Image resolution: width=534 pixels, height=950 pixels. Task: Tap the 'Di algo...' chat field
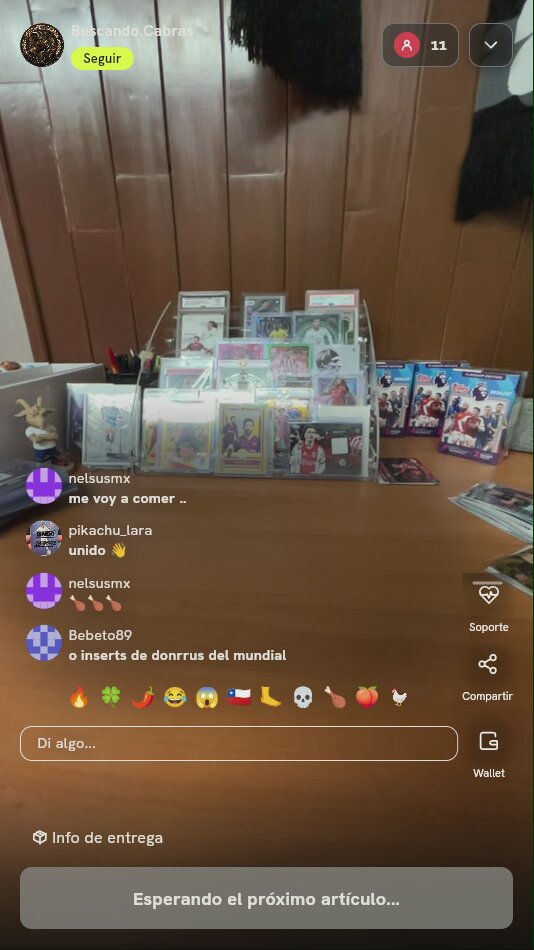(239, 743)
